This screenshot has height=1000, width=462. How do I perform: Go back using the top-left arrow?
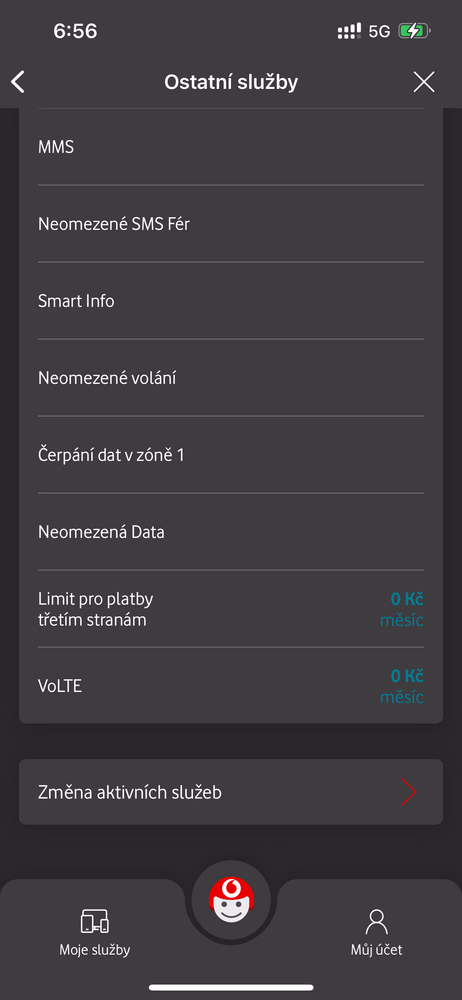tap(18, 82)
